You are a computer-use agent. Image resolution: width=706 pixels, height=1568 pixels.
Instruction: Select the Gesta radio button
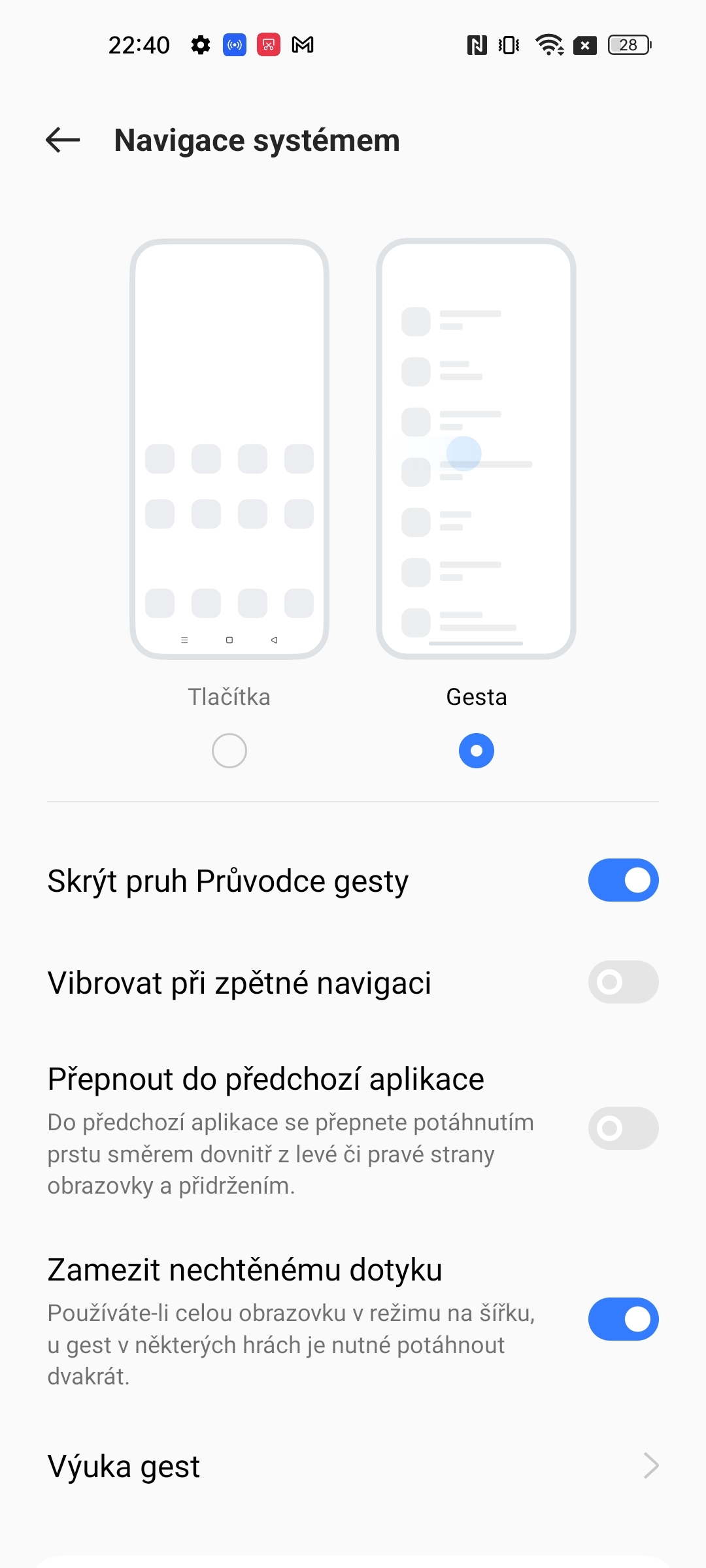(x=476, y=751)
